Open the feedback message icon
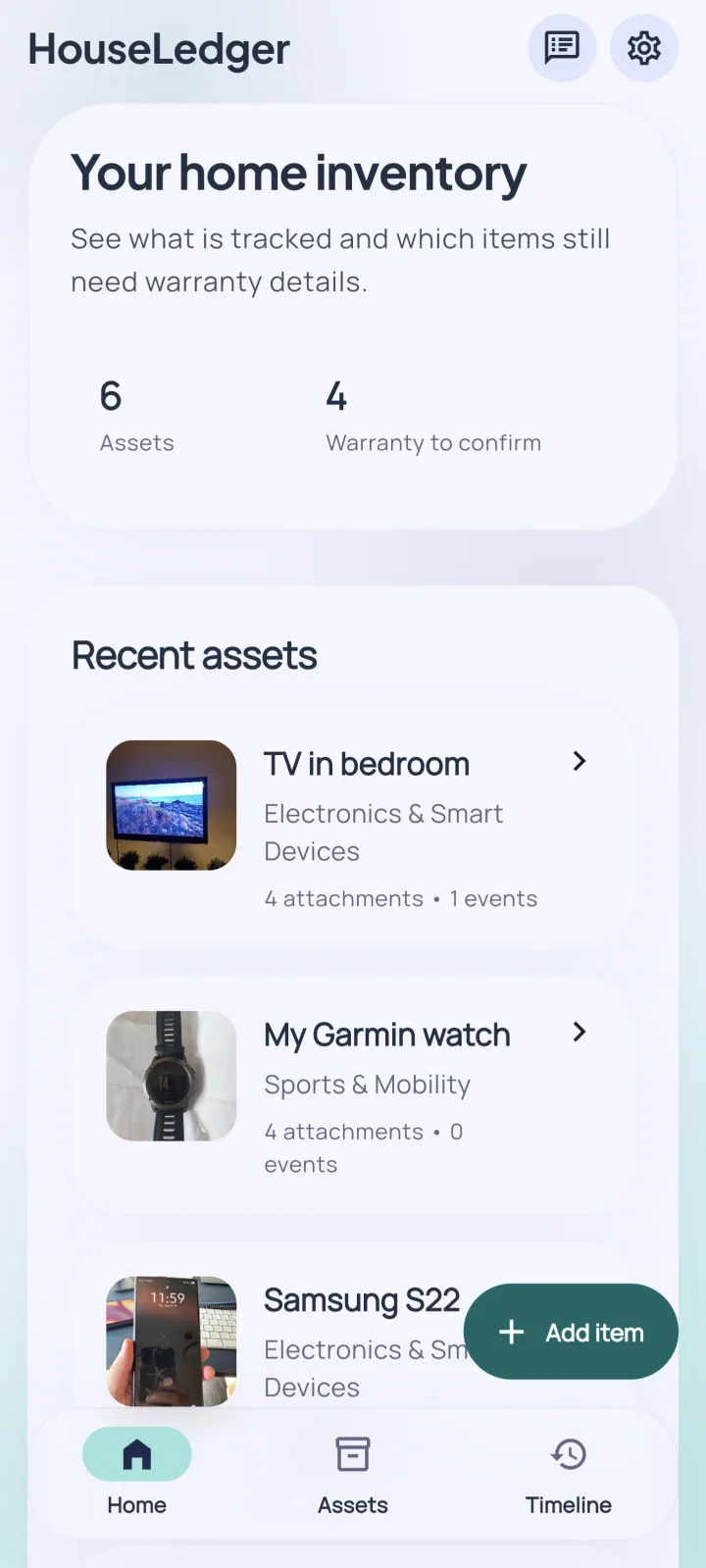The width and height of the screenshot is (706, 1568). tap(562, 47)
